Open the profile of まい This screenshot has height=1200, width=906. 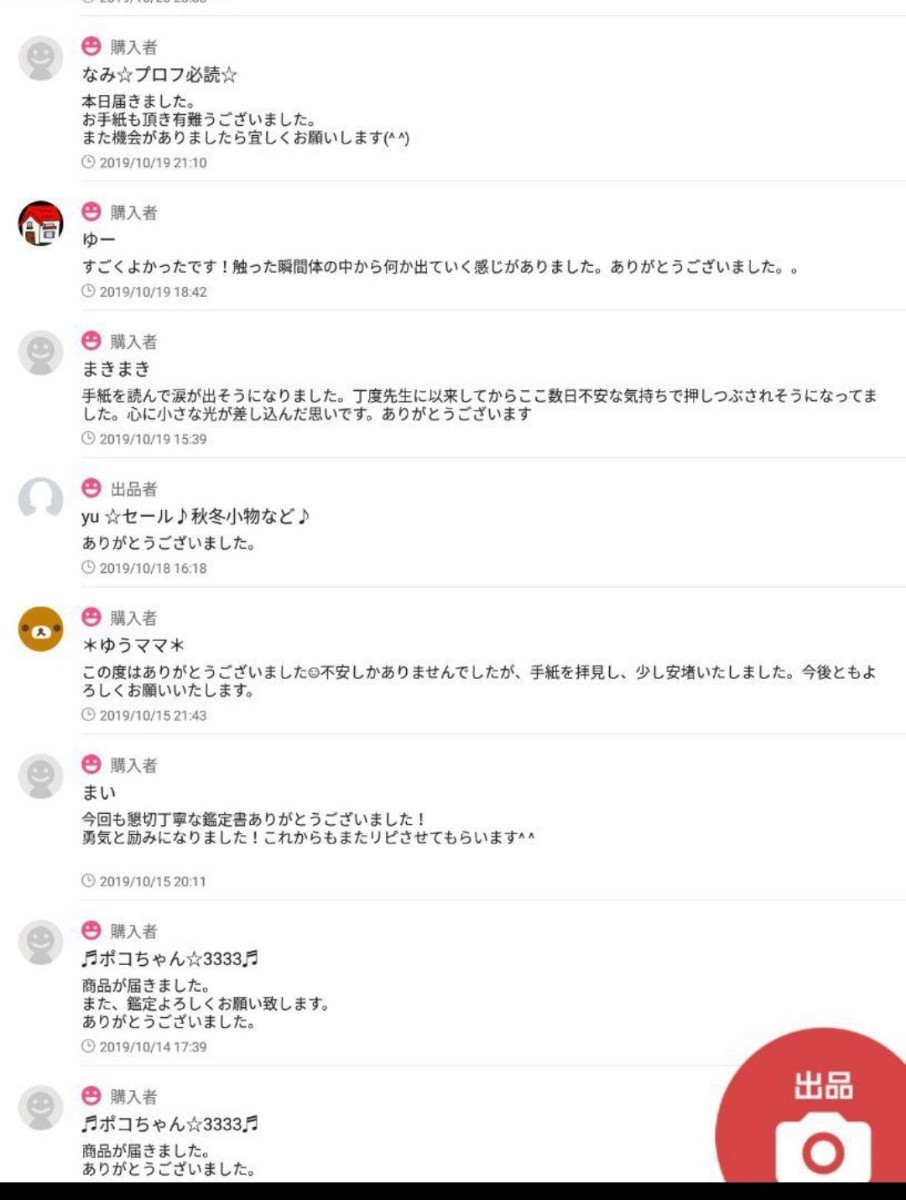(x=95, y=791)
